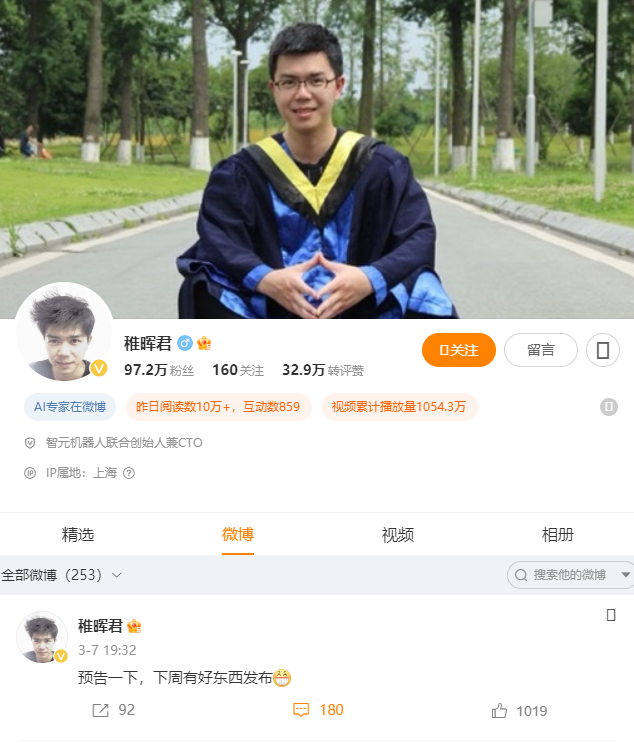Open the large profile avatar of 稚晖君
Viewport: 634px width, 745px height.
(x=65, y=333)
